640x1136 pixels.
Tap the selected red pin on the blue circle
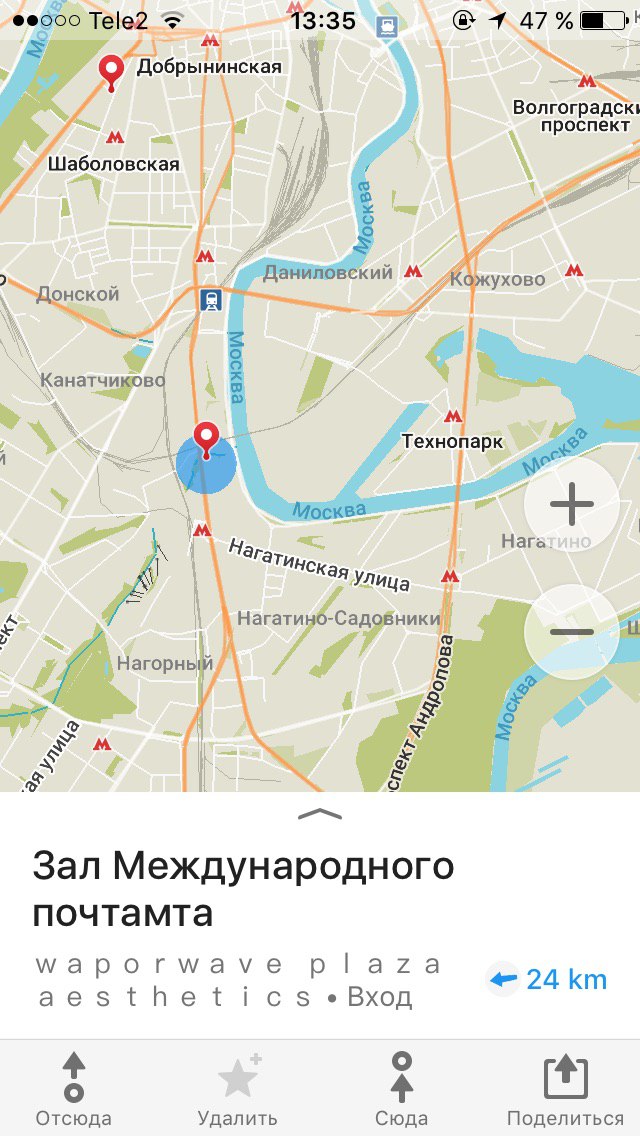coord(207,441)
